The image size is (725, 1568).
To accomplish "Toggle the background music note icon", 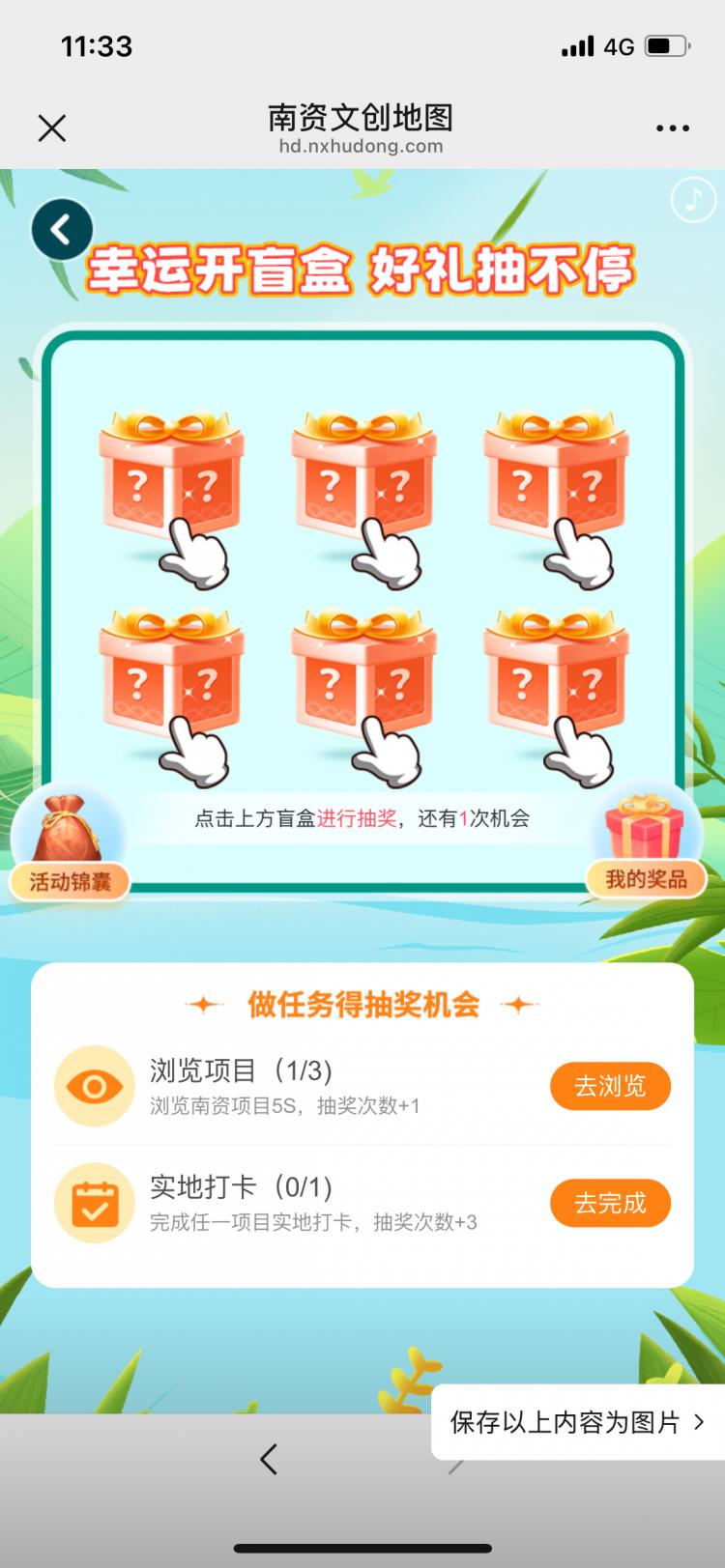I will point(692,200).
